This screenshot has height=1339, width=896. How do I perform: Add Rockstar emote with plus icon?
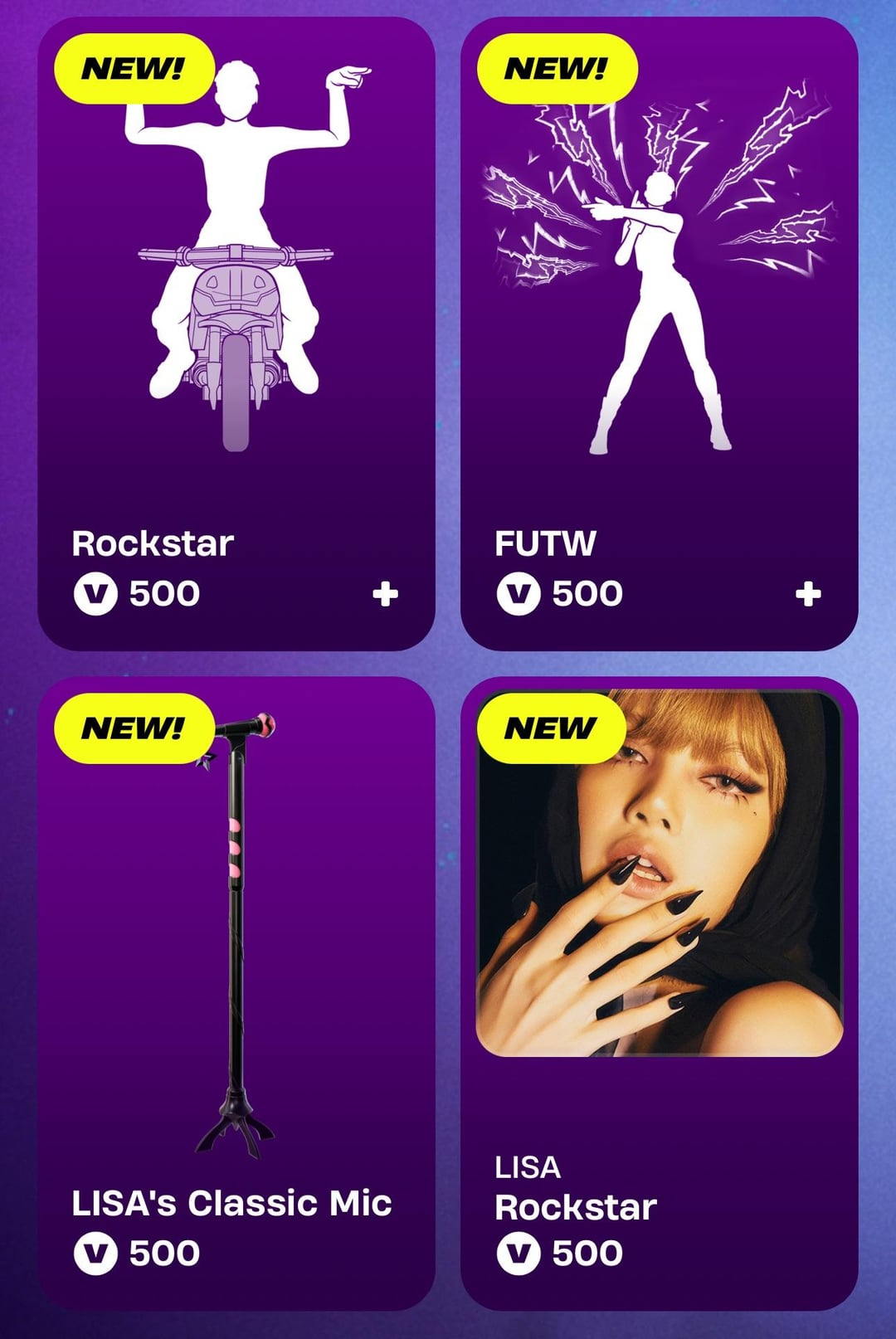(385, 594)
